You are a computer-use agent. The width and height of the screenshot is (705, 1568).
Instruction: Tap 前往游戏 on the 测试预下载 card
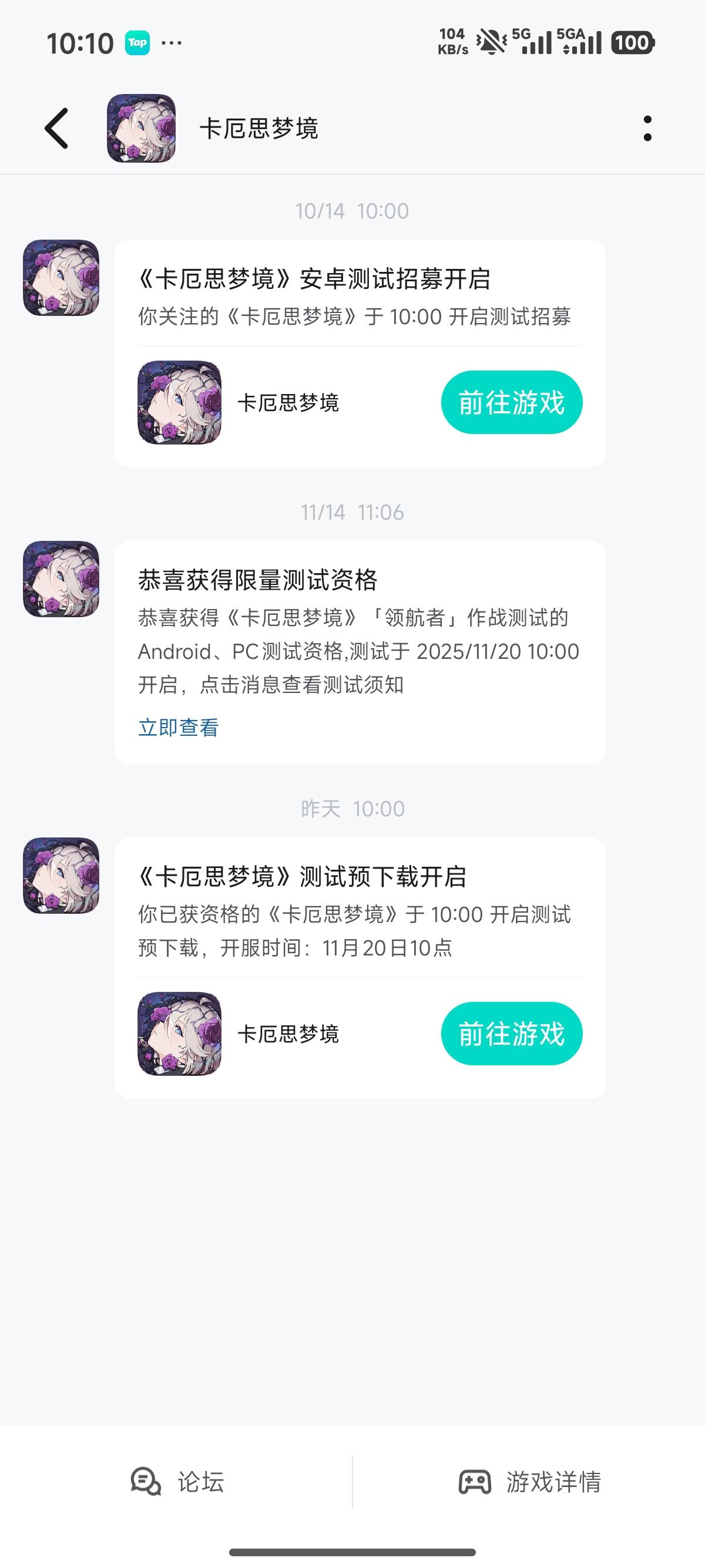(x=512, y=1034)
